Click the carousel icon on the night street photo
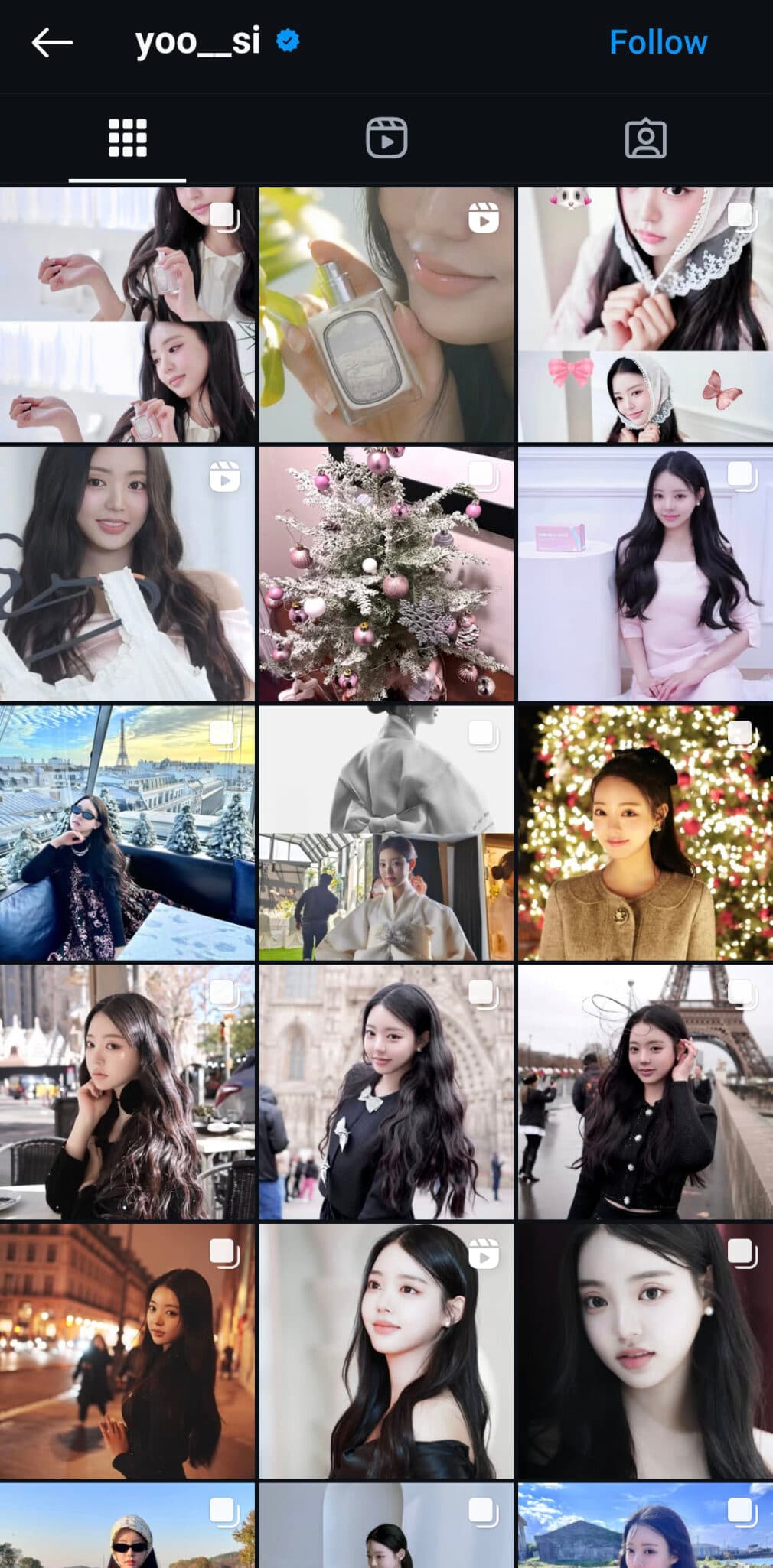The height and width of the screenshot is (1568, 773). click(224, 1251)
